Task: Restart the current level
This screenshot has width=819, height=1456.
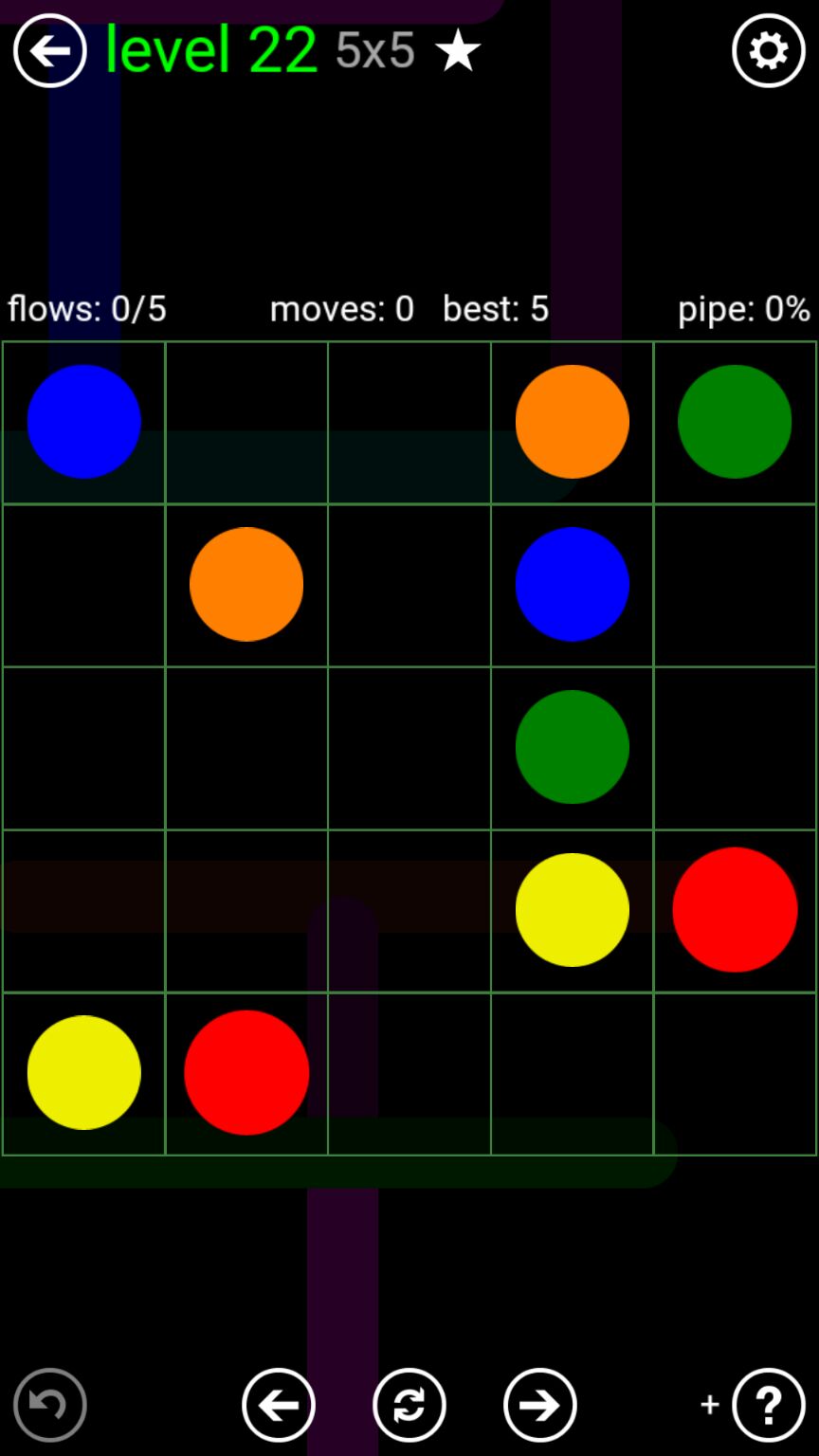Action: [409, 1404]
